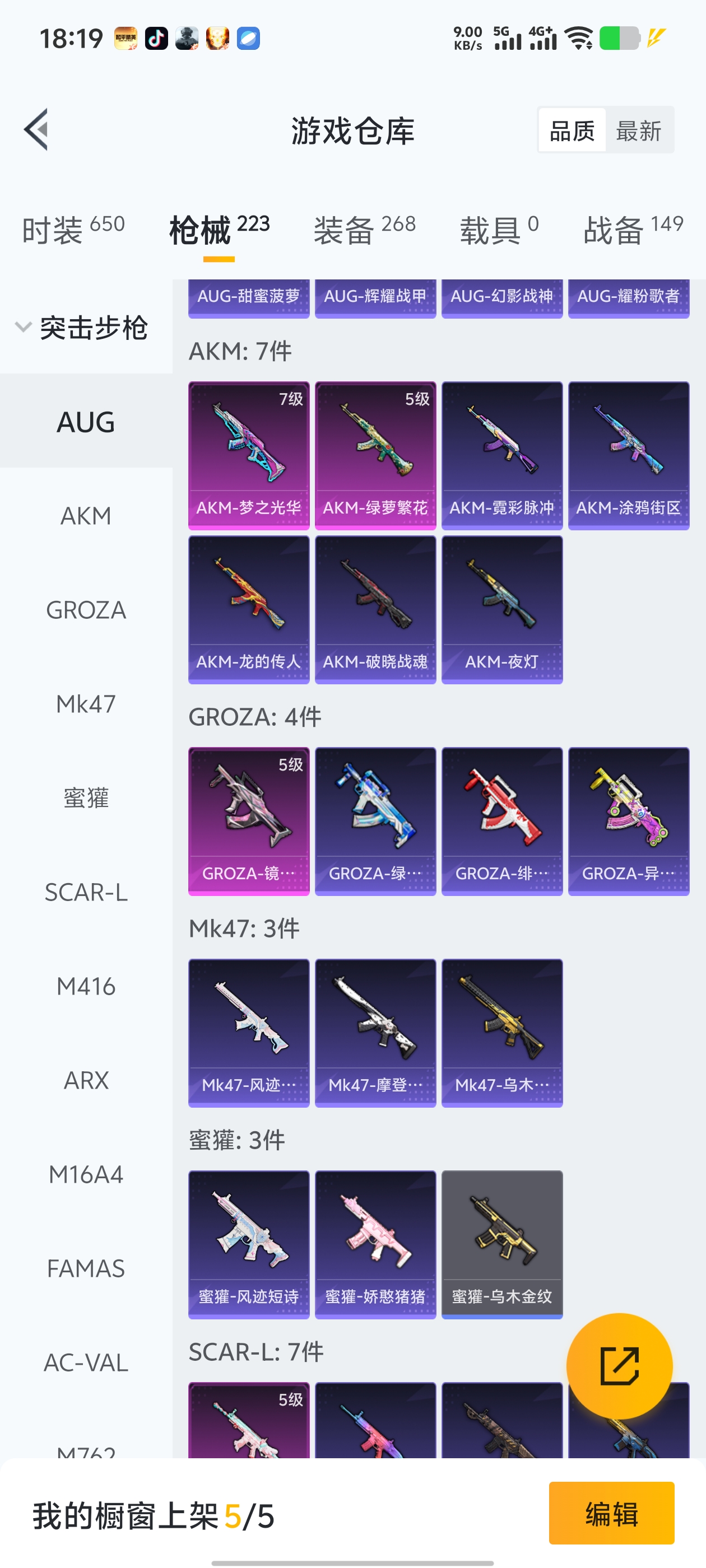
Task: Open the 5级 GROZA-镜 skin
Action: click(x=249, y=820)
